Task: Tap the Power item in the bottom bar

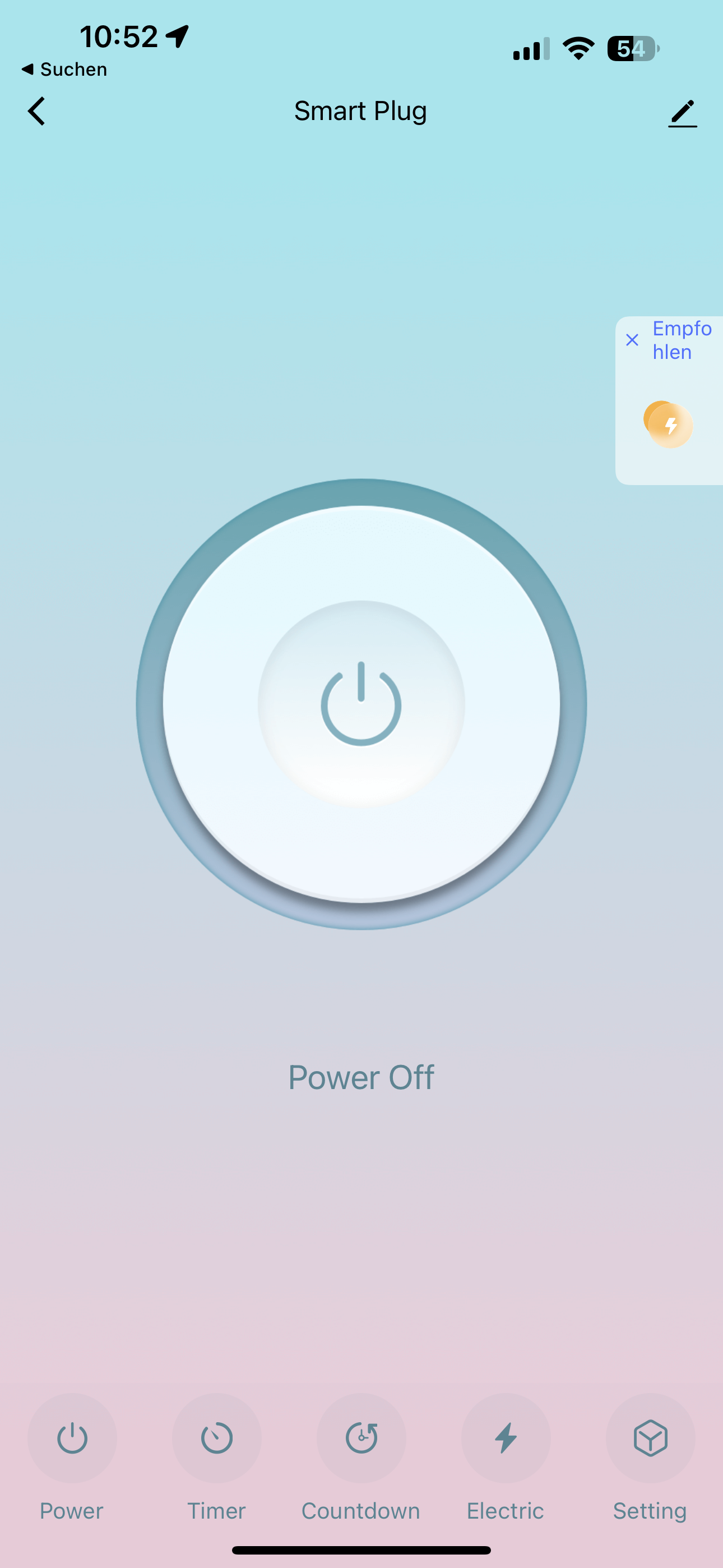Action: 72,1438
